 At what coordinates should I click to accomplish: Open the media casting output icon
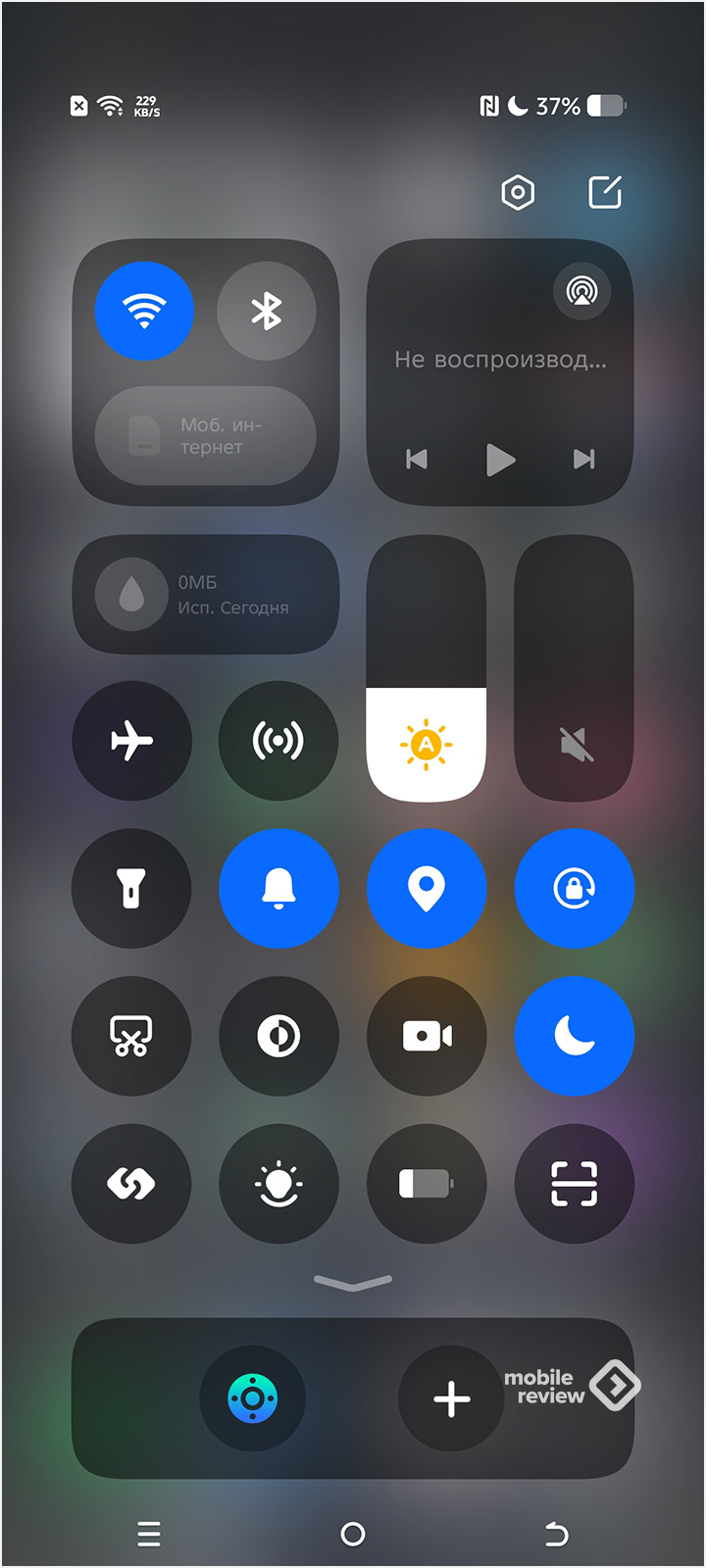point(582,291)
